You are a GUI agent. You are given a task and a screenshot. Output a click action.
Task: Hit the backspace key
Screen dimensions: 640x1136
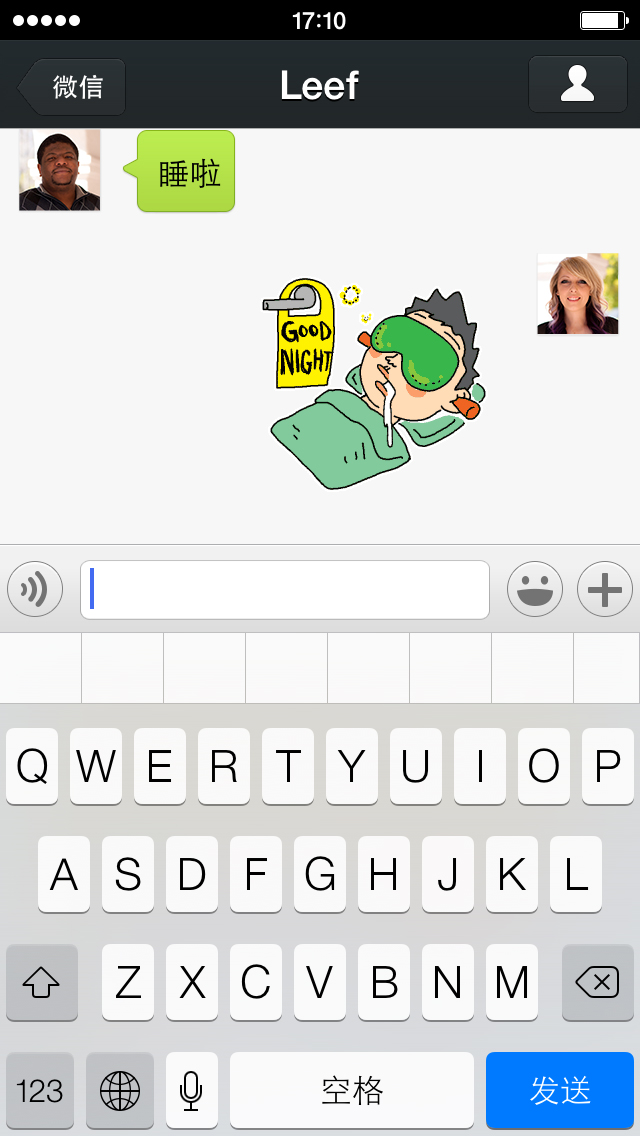click(597, 983)
